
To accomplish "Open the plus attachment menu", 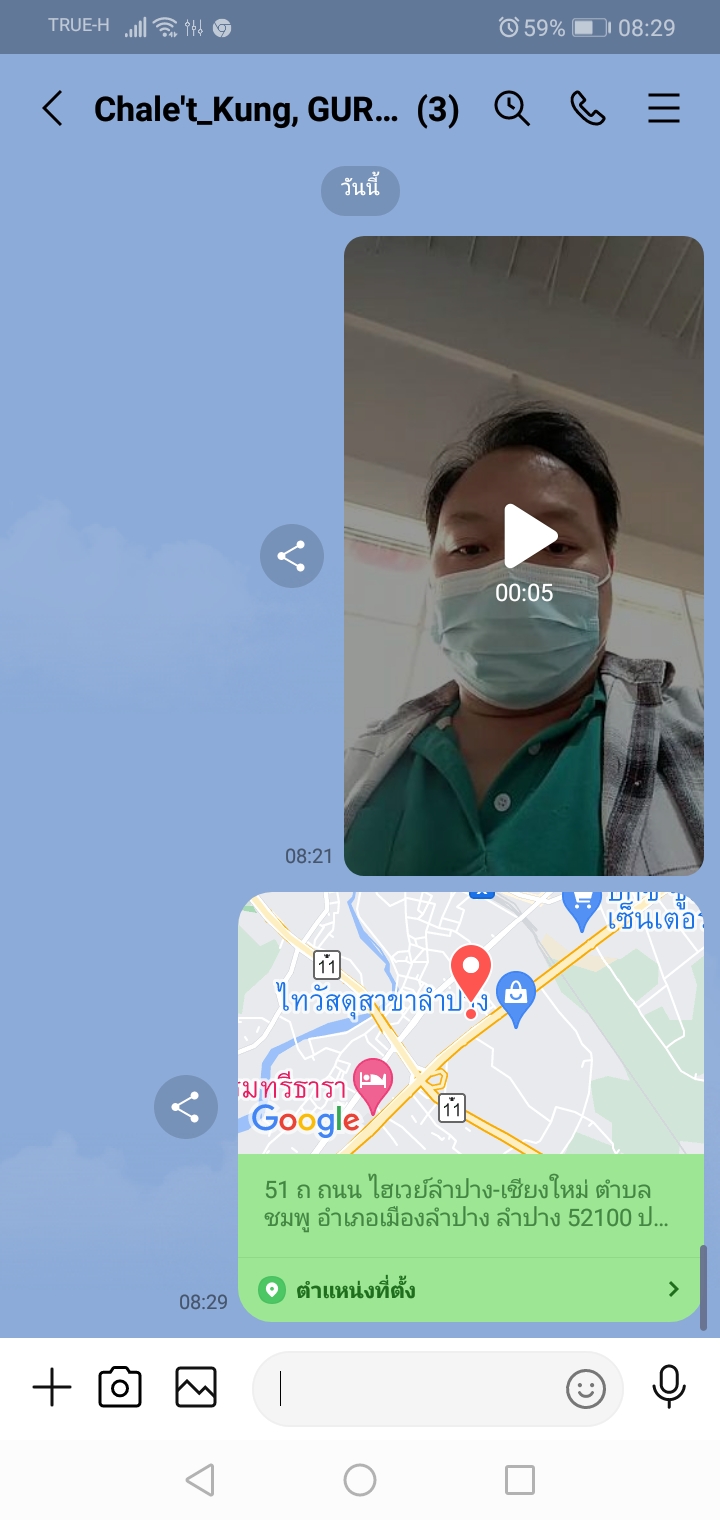I will click(52, 1388).
